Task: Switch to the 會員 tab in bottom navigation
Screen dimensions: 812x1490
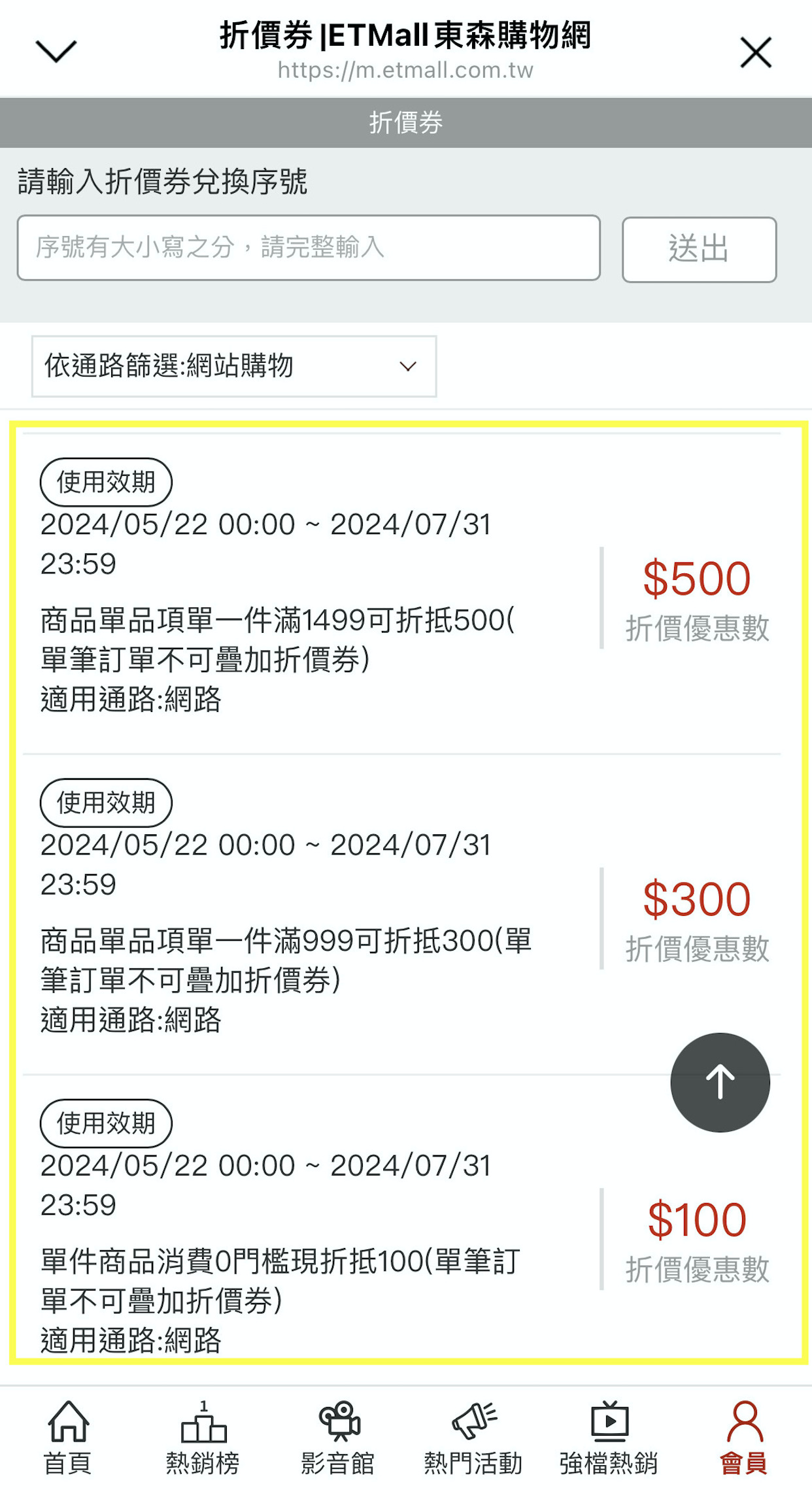Action: point(744,1422)
